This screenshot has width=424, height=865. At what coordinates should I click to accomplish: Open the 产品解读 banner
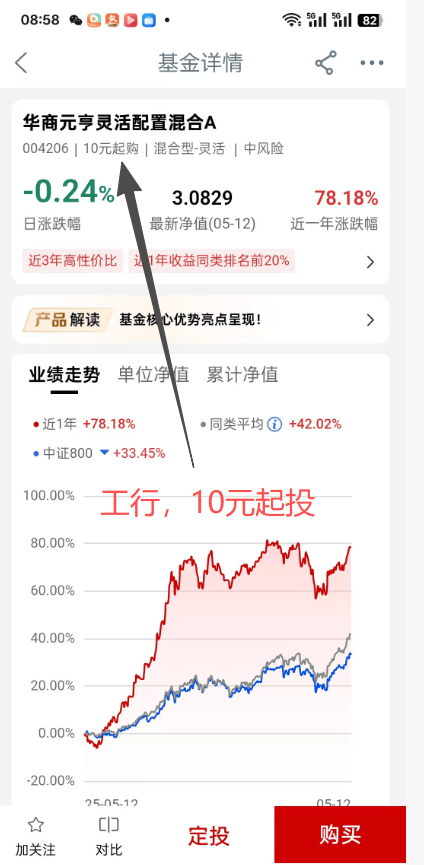(201, 319)
